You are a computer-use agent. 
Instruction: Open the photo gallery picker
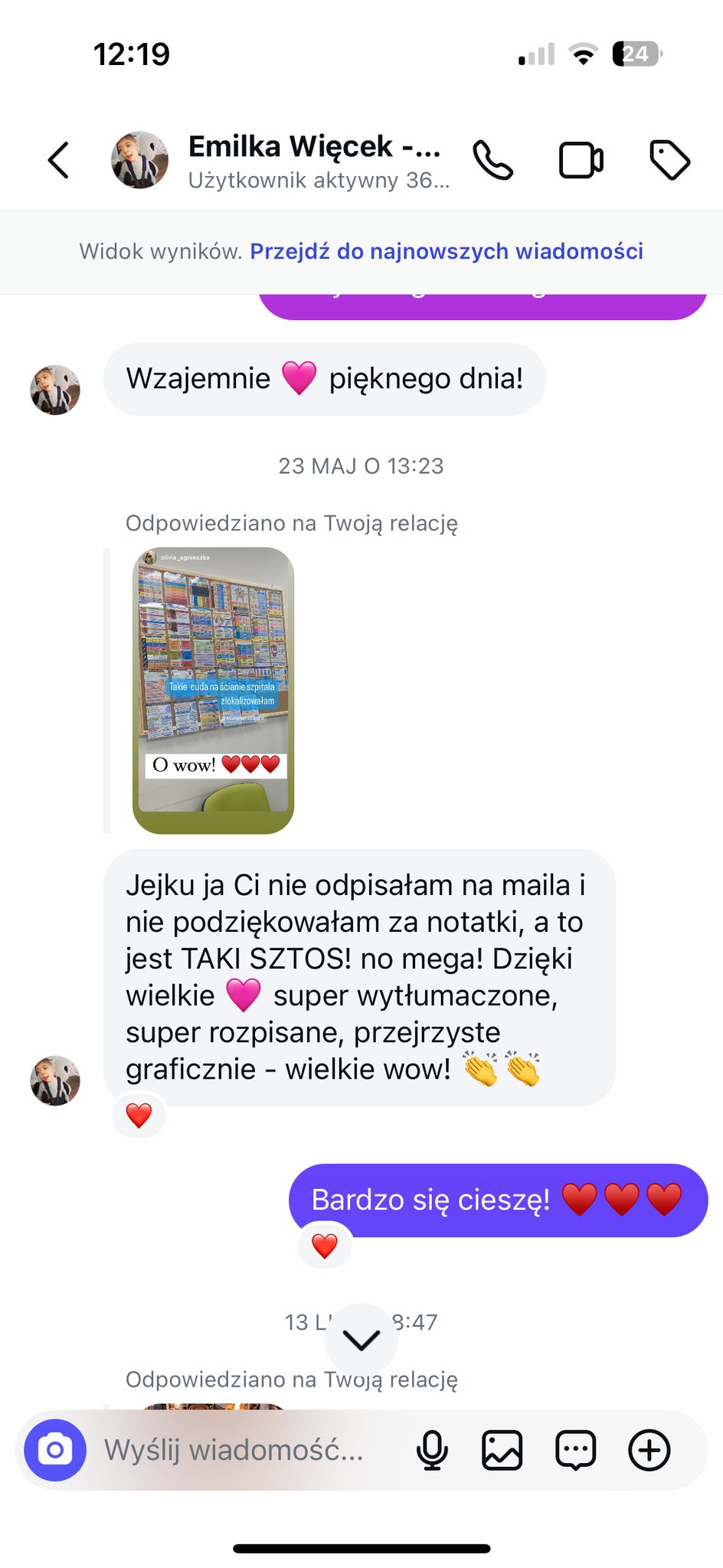502,1450
